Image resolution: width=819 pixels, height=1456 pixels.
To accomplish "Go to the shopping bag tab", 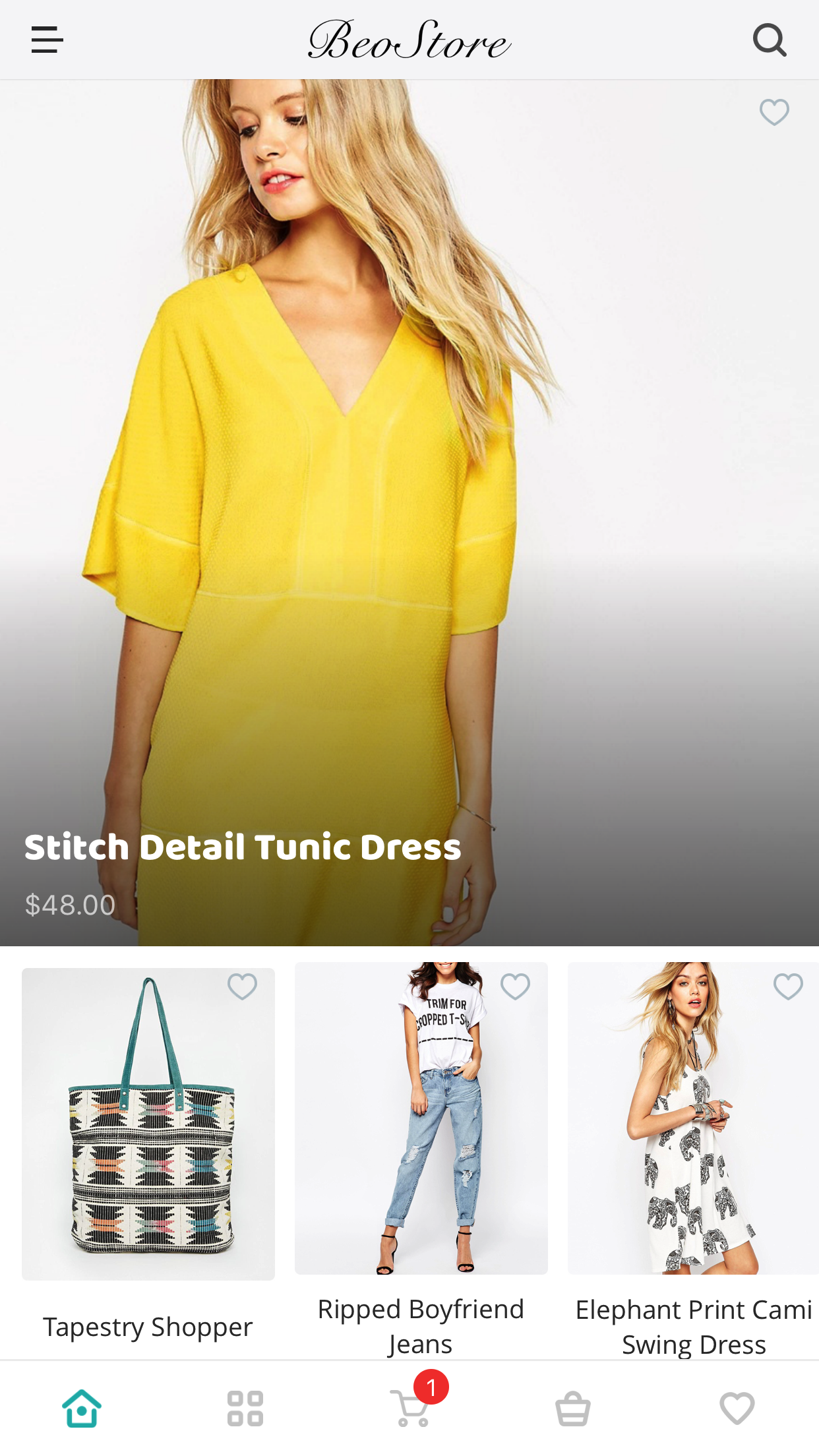I will coord(572,1409).
